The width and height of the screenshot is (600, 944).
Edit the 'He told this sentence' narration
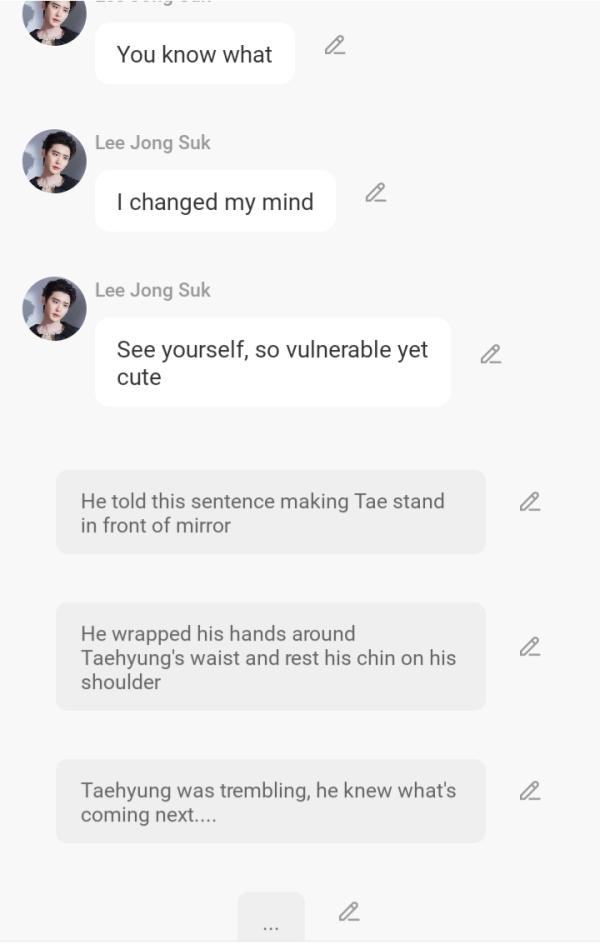pyautogui.click(x=530, y=502)
